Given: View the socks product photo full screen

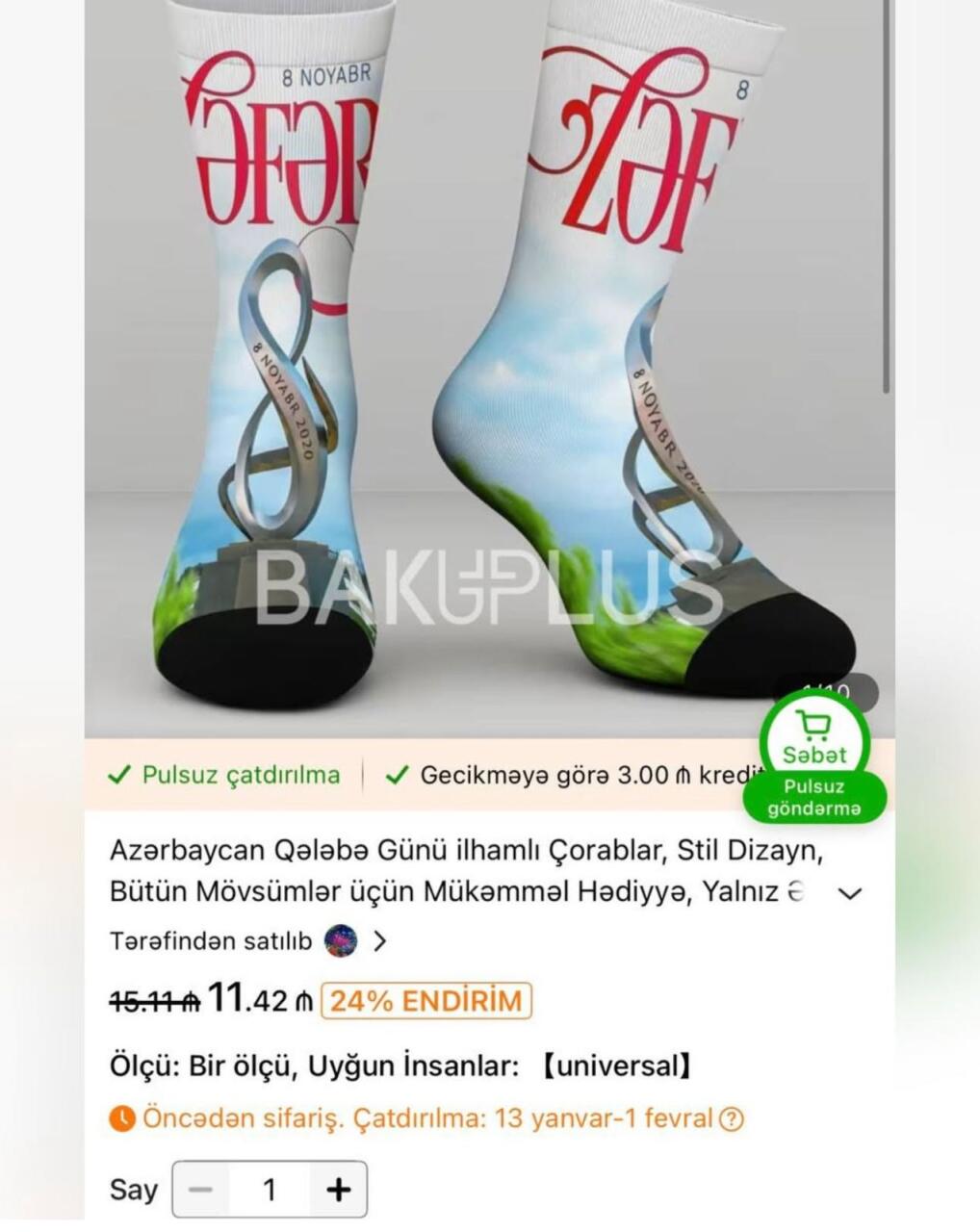Looking at the screenshot, I should click(489, 366).
